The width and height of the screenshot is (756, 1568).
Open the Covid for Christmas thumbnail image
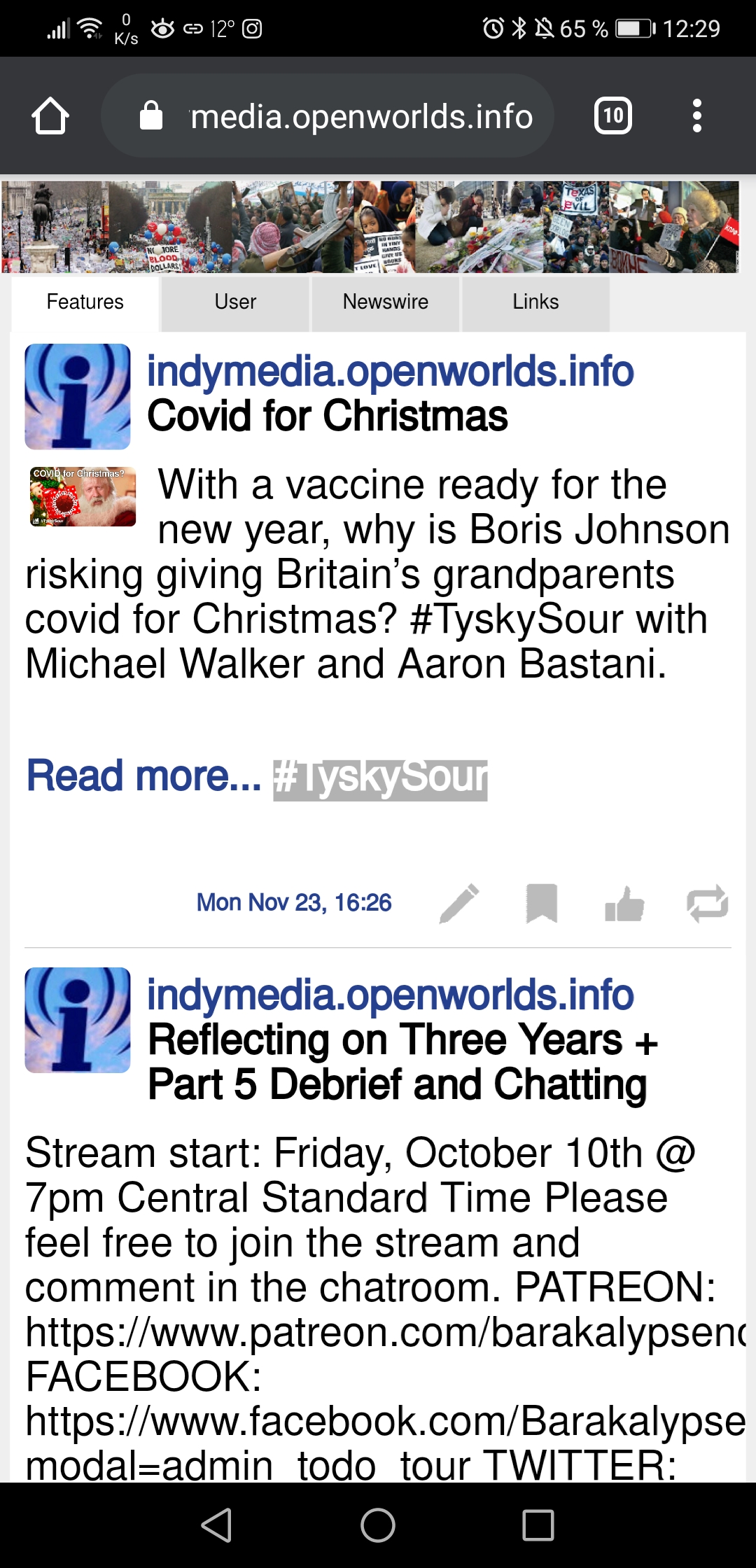(83, 496)
